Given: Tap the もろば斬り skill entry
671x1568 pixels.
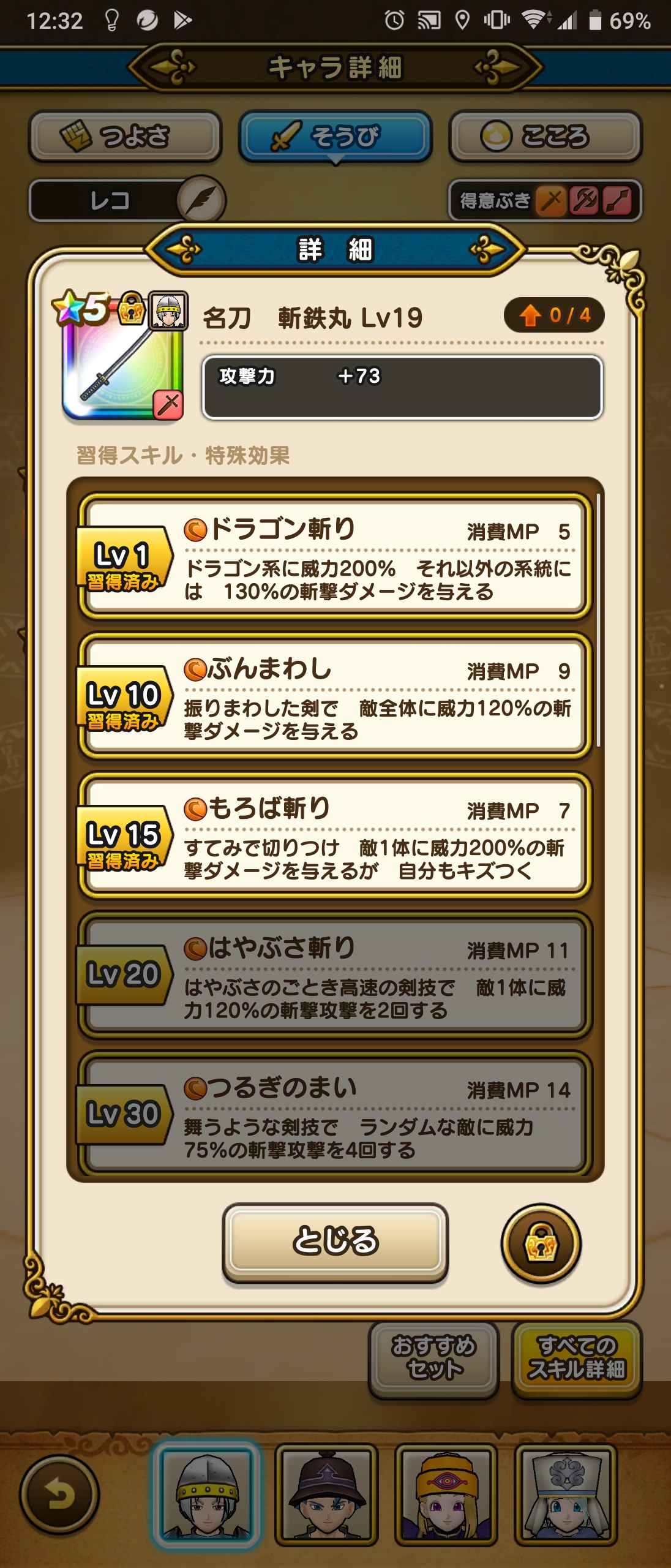Looking at the screenshot, I should 335,835.
